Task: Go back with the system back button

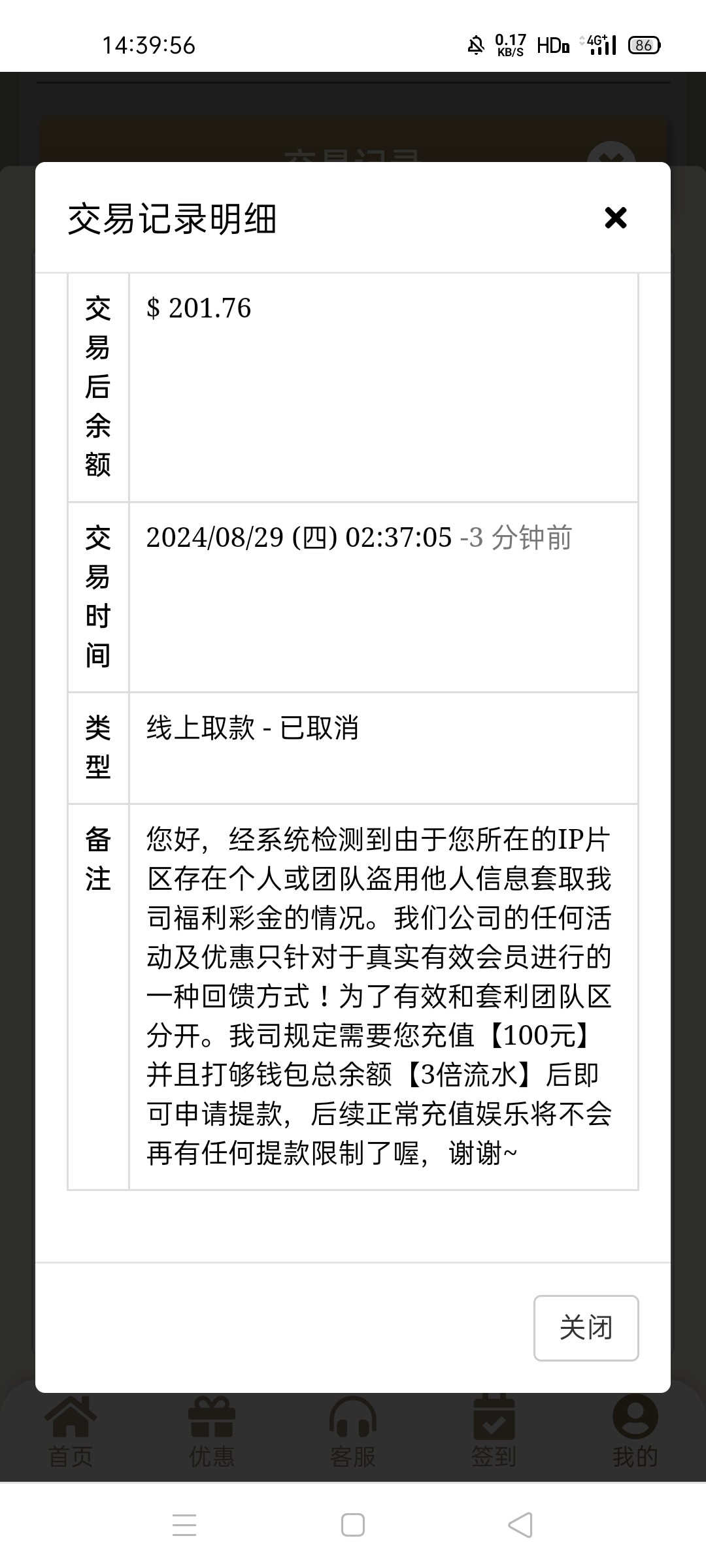Action: pos(520,1525)
